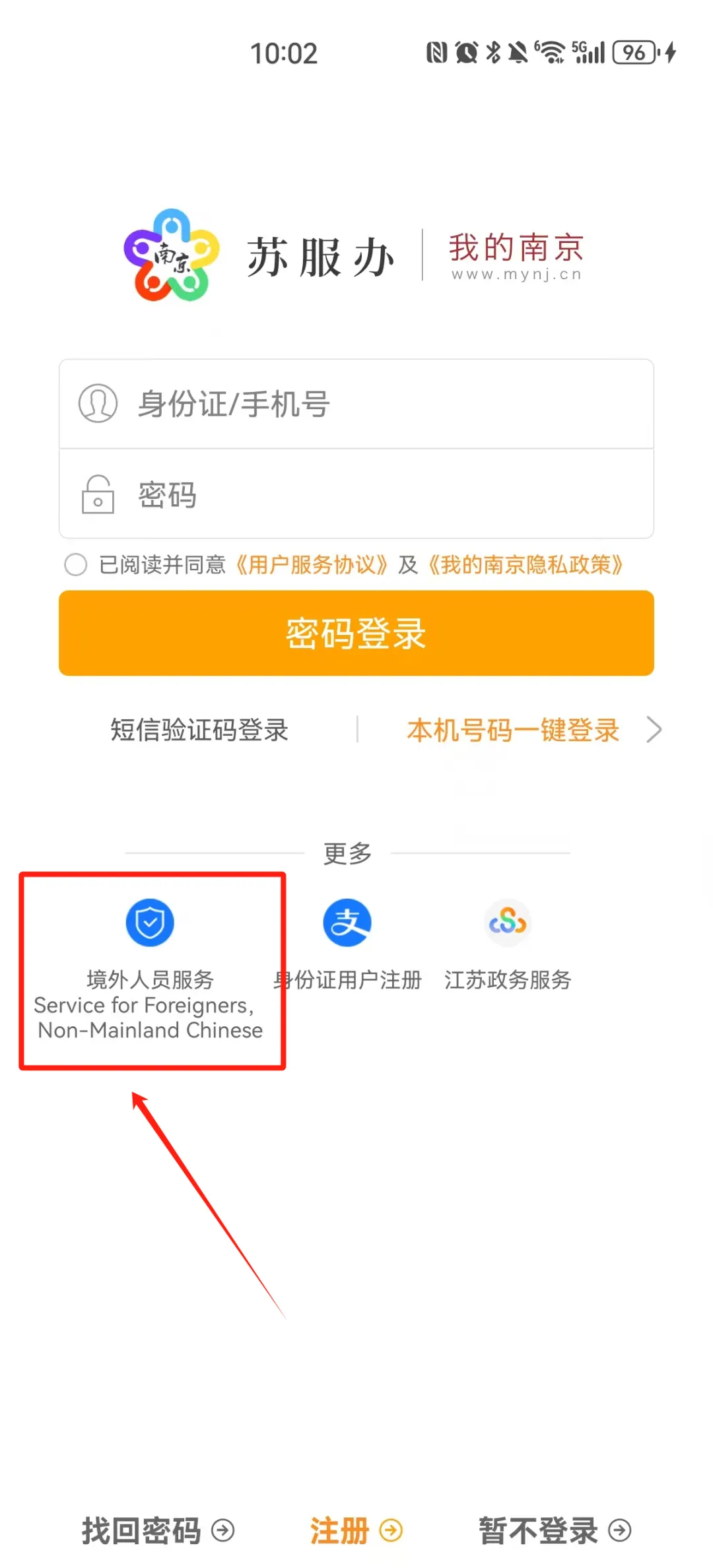Tap the Wi-Fi icon in the status bar
Image resolution: width=713 pixels, height=1568 pixels.
(553, 51)
